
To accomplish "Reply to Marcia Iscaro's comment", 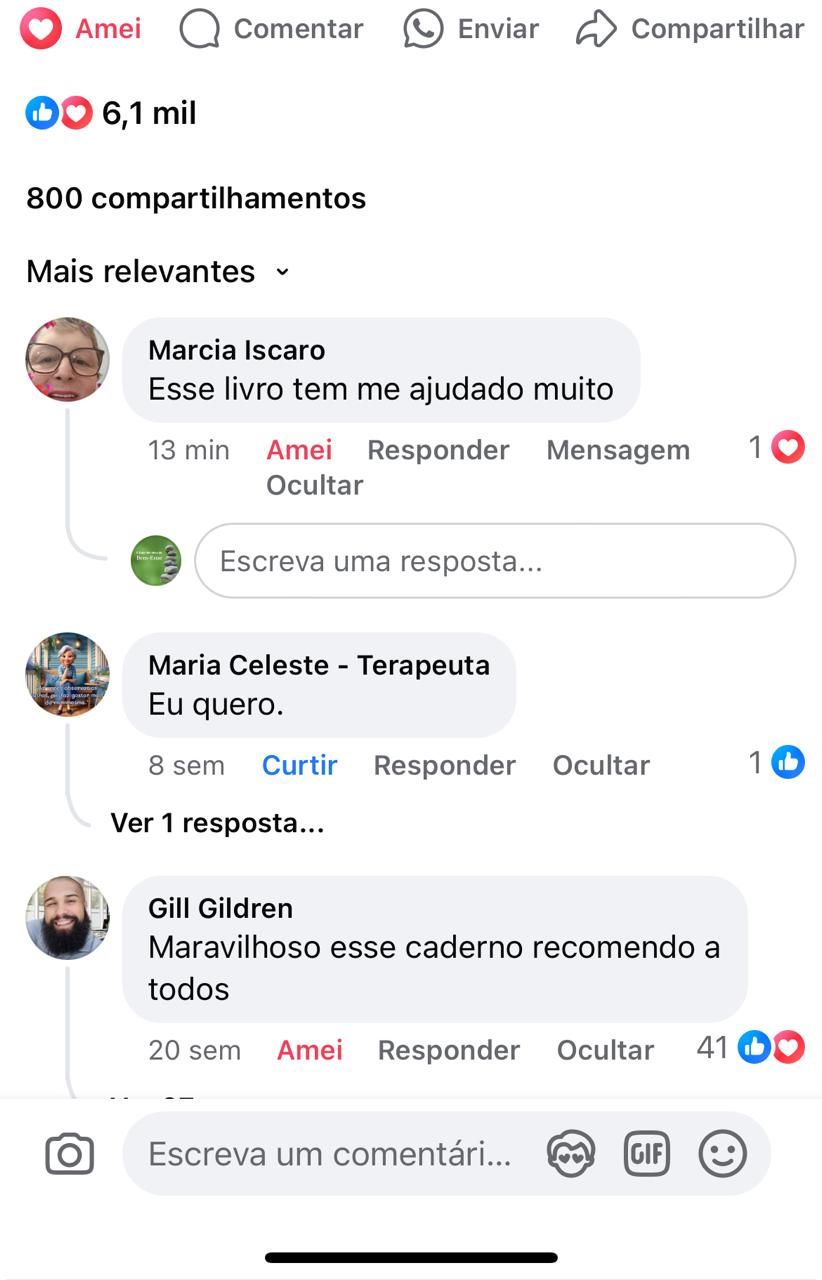I will (438, 450).
